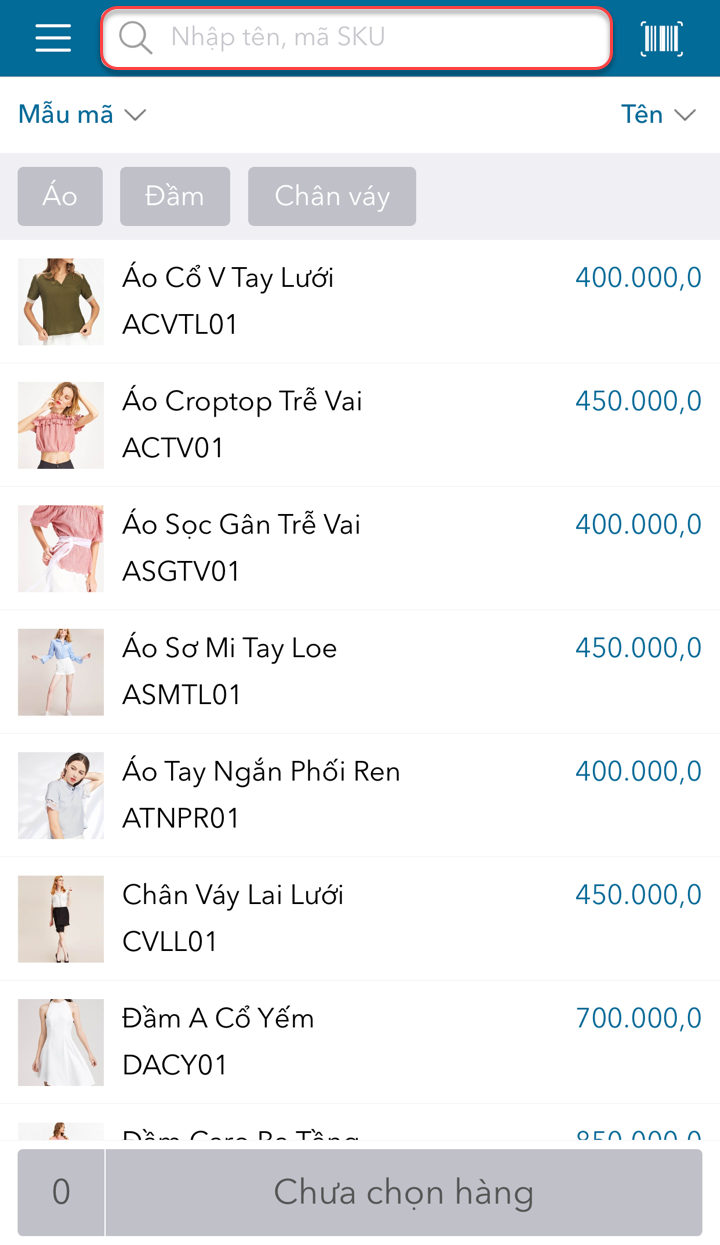This screenshot has height=1245, width=720.
Task: Pick the Áo Sọc Gân Trễ Vai item
Action: [x=360, y=548]
